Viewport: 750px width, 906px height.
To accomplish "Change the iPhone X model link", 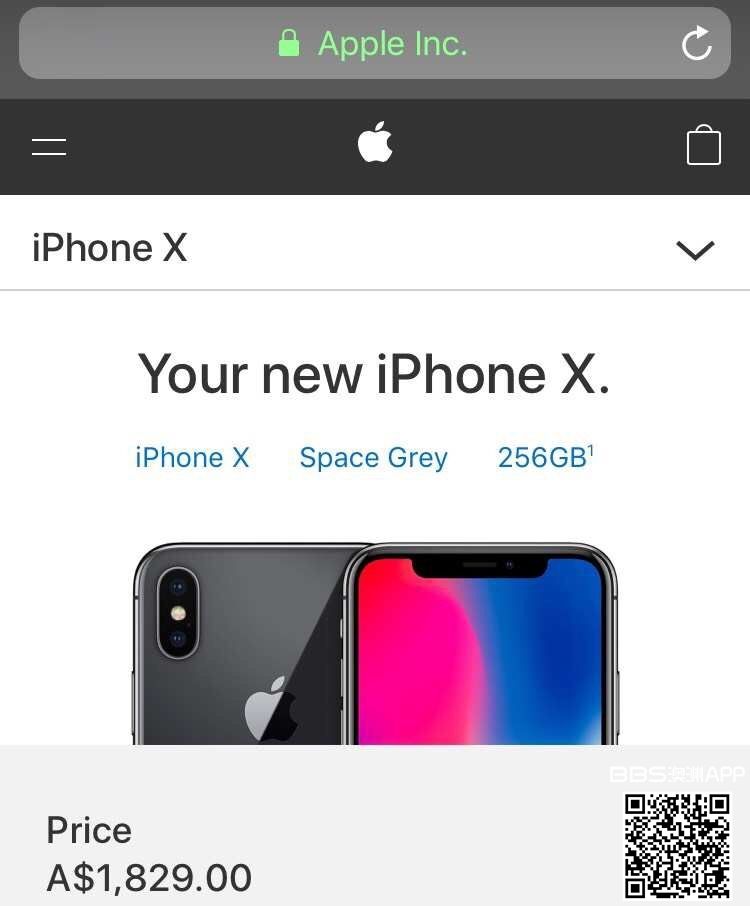I will coord(192,458).
